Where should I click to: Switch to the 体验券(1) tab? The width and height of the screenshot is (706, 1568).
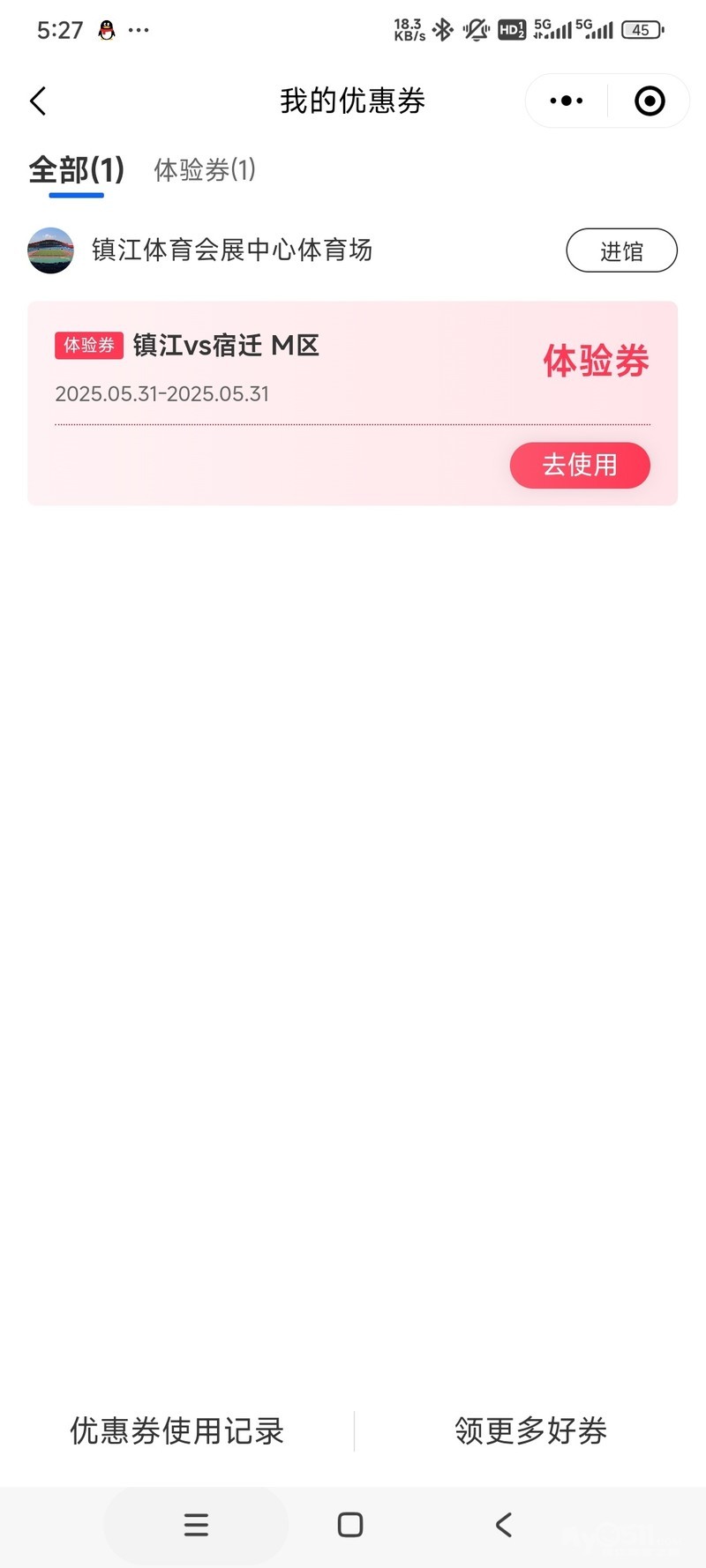(x=205, y=169)
